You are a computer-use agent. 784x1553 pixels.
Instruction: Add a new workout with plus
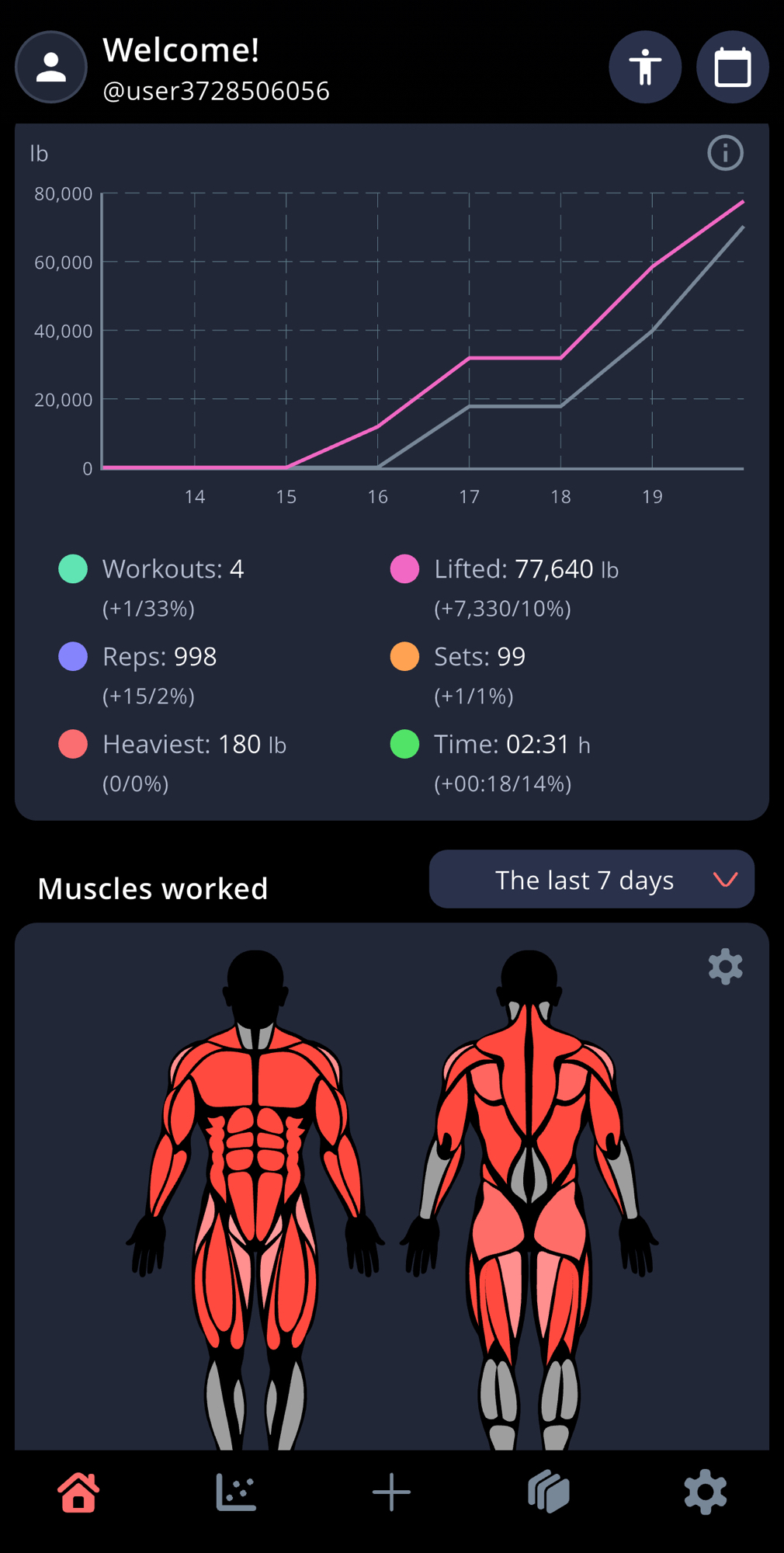[391, 1492]
